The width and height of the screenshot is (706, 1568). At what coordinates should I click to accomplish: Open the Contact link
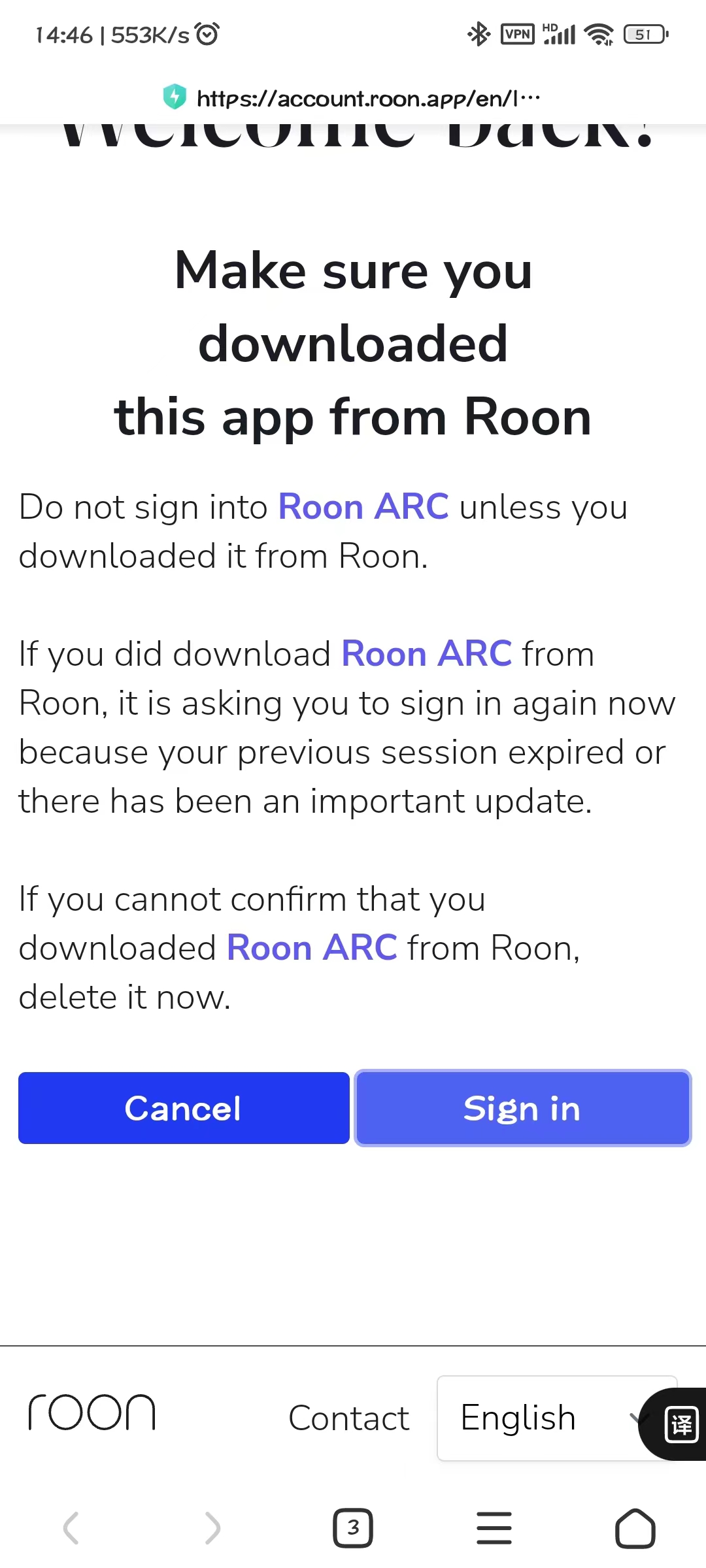pos(349,1419)
